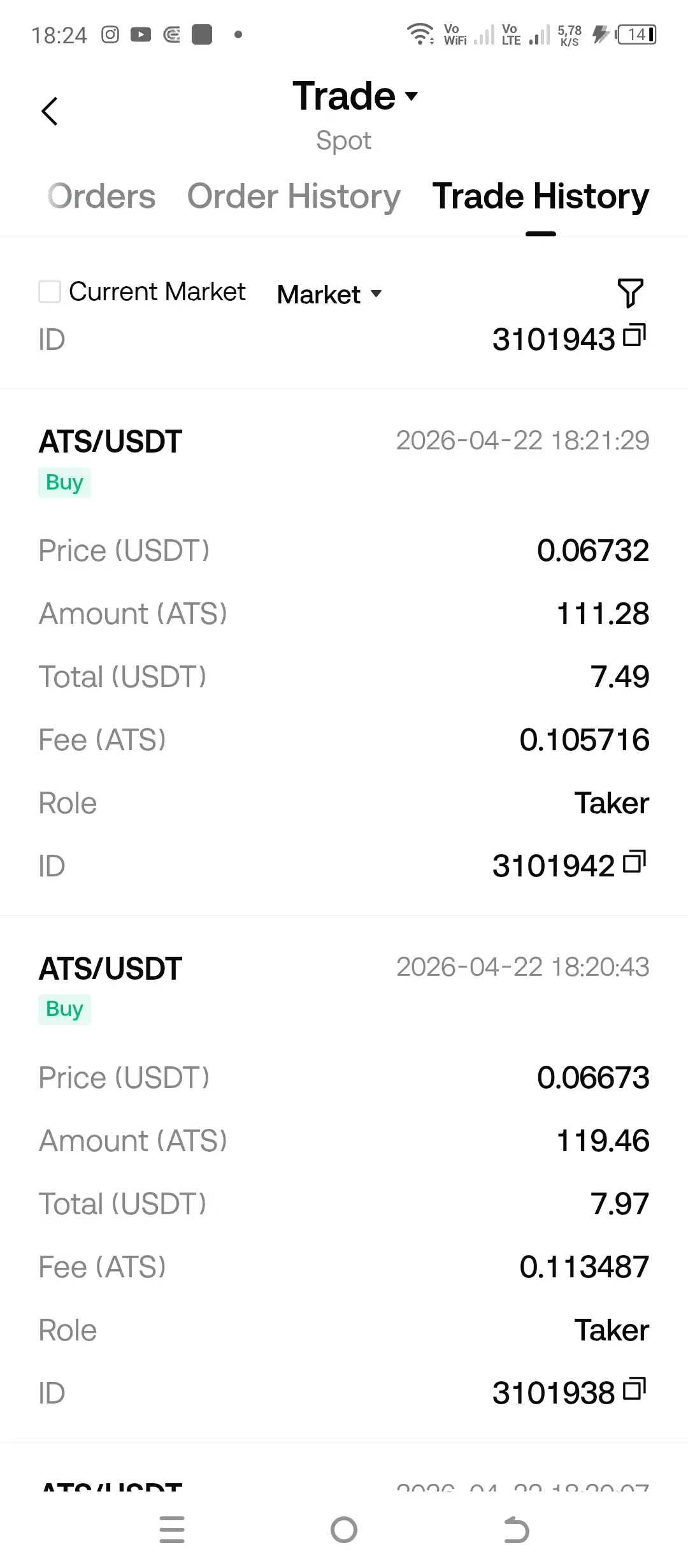The width and height of the screenshot is (688, 1568).
Task: Open the trade history filter funnel
Action: point(630,293)
